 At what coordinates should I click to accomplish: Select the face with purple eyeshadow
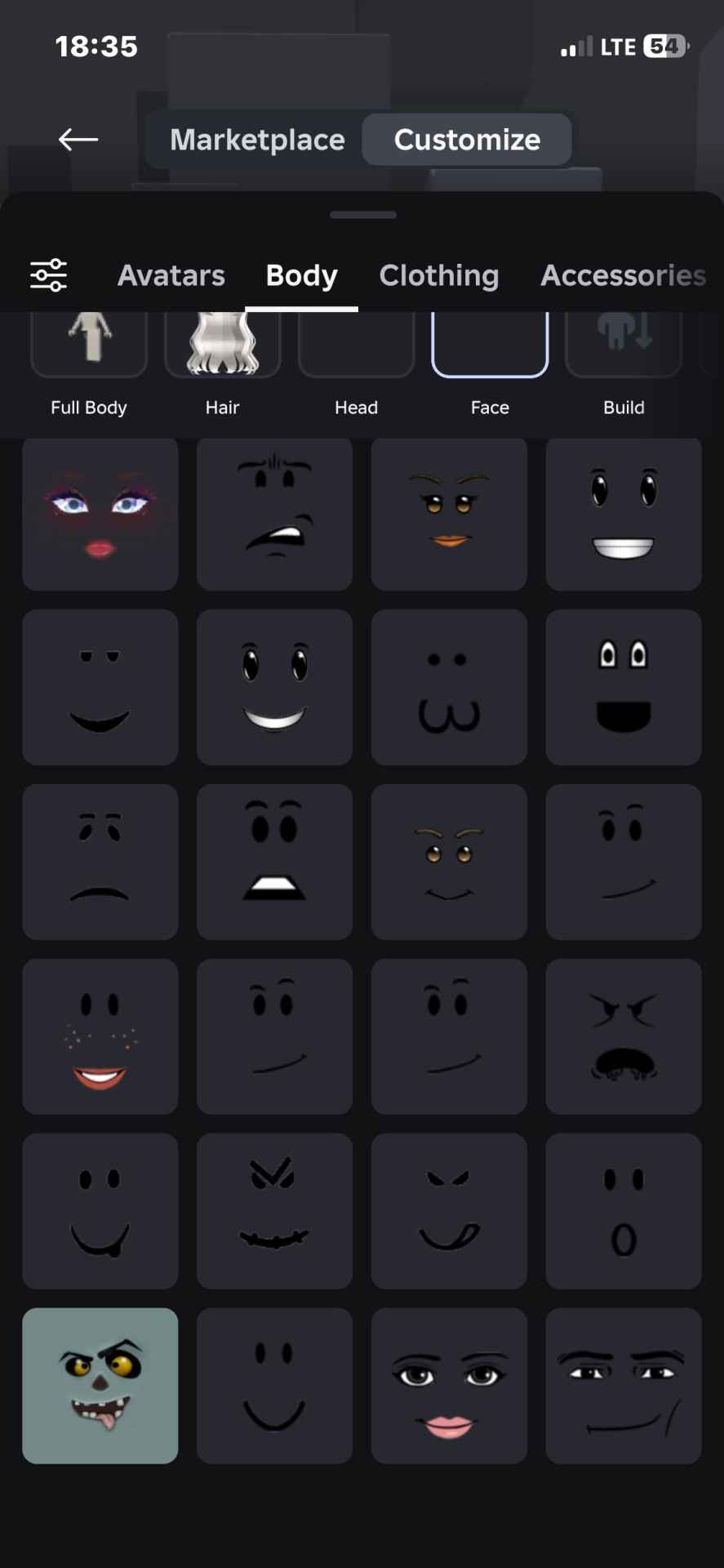click(100, 514)
